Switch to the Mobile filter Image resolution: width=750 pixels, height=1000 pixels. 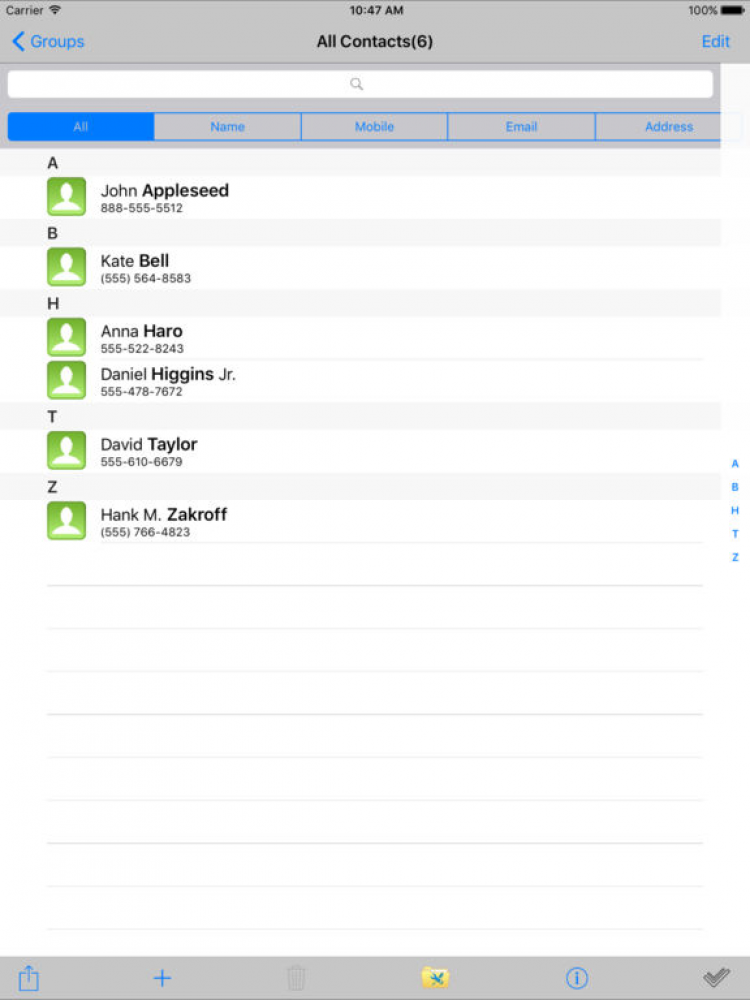click(374, 126)
